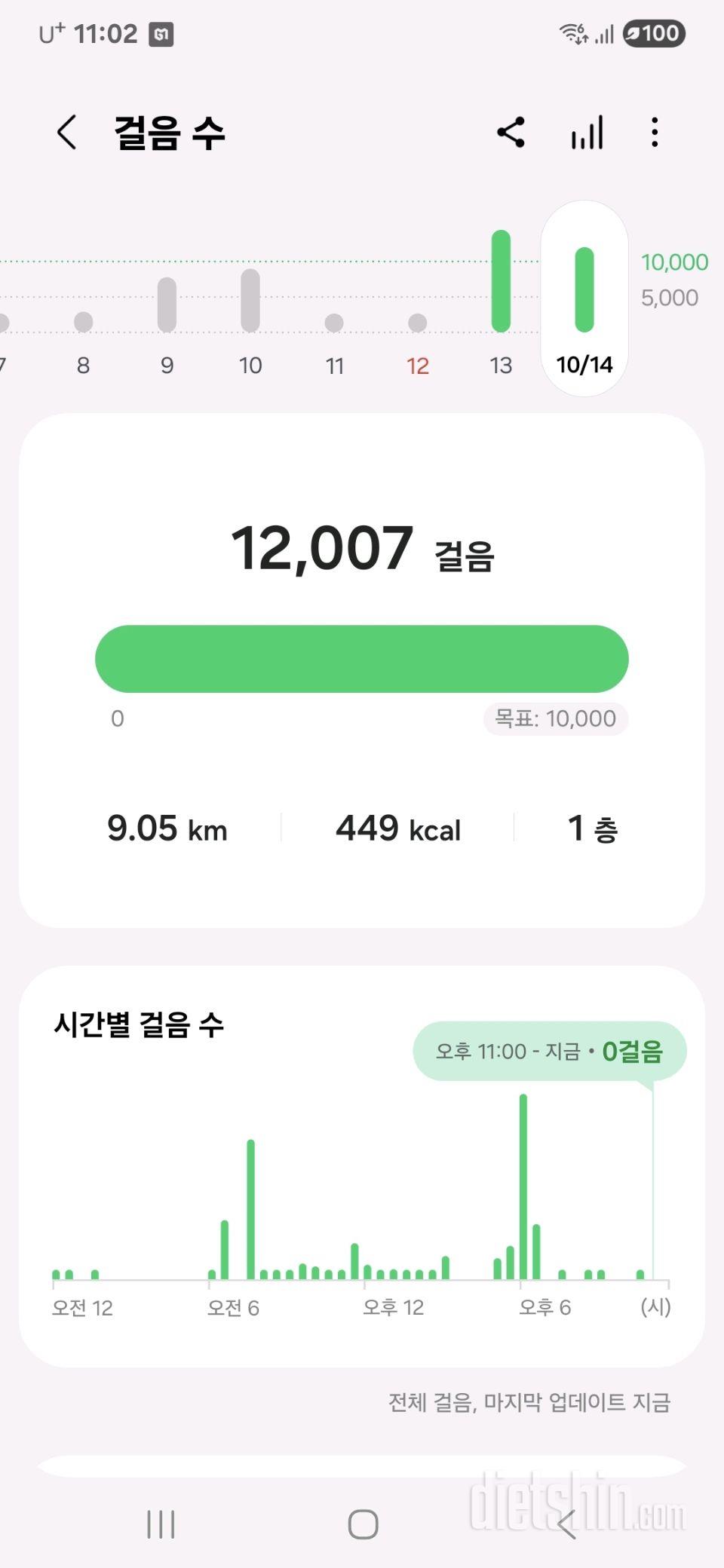The image size is (724, 1568).
Task: Open the more options menu
Action: [x=655, y=133]
